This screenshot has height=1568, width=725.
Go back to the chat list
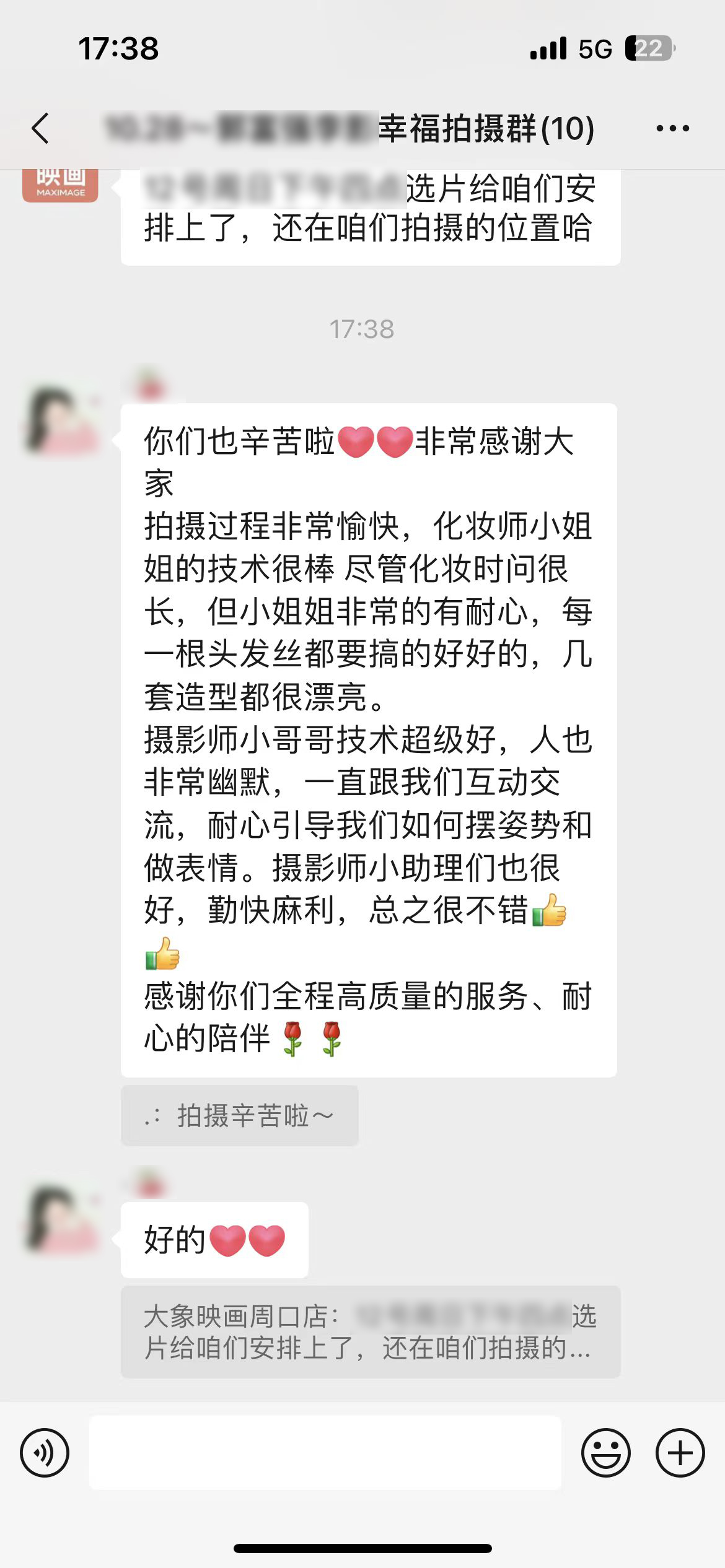41,129
